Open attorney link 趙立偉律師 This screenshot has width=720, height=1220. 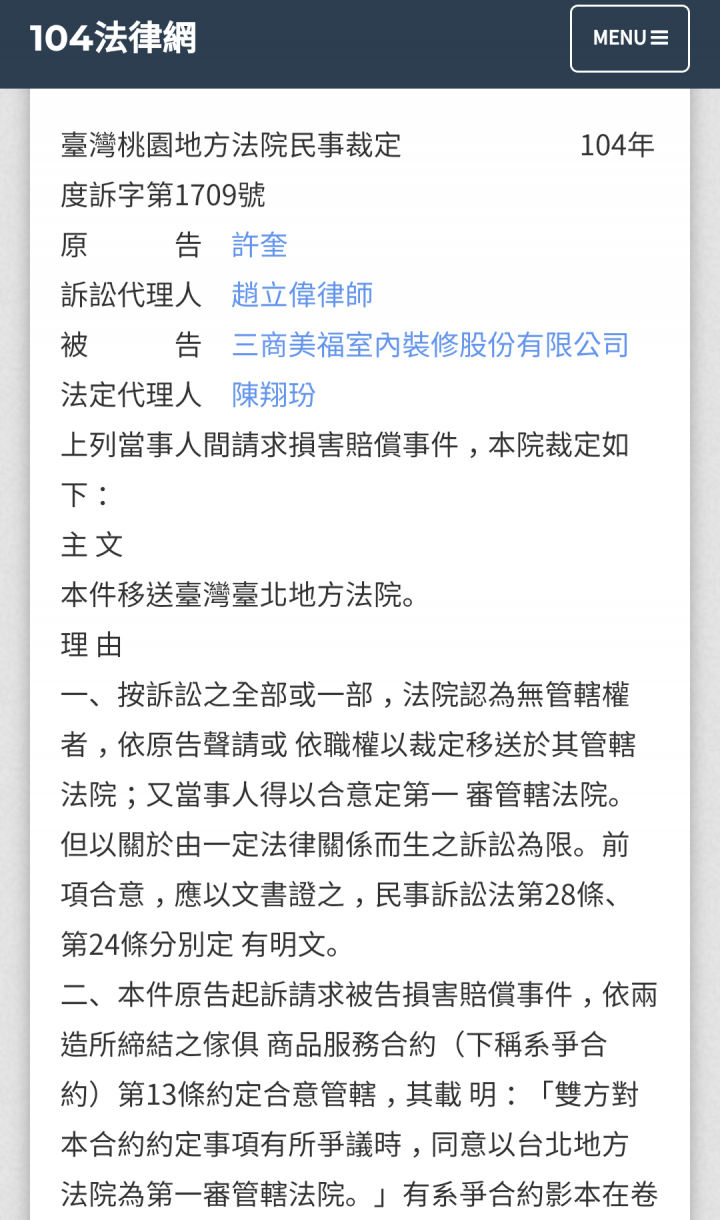pyautogui.click(x=302, y=295)
